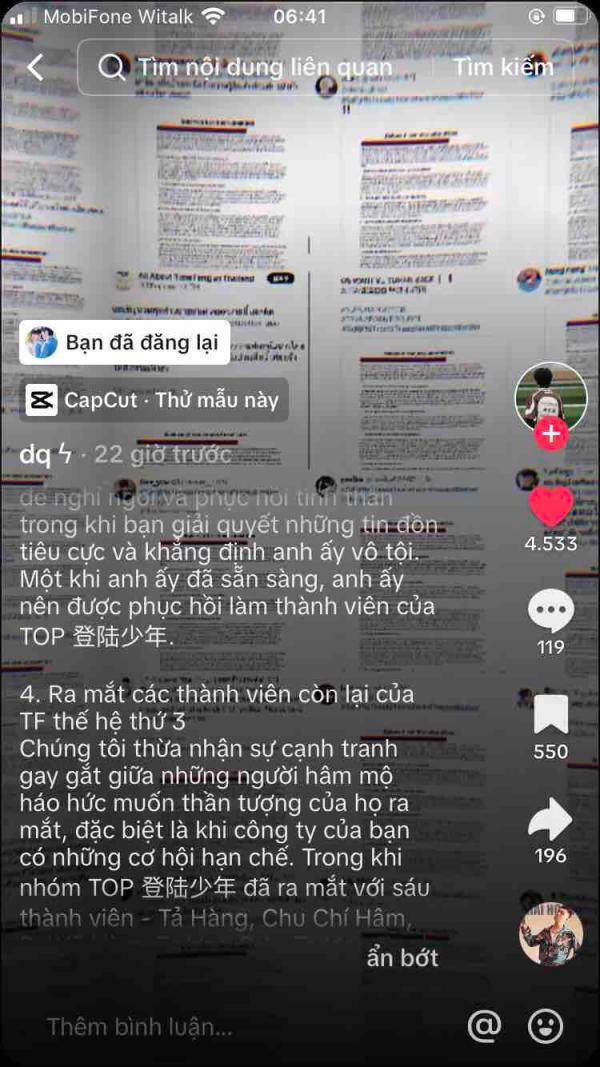
Task: Mention someone with the @ icon
Action: pyautogui.click(x=484, y=1026)
